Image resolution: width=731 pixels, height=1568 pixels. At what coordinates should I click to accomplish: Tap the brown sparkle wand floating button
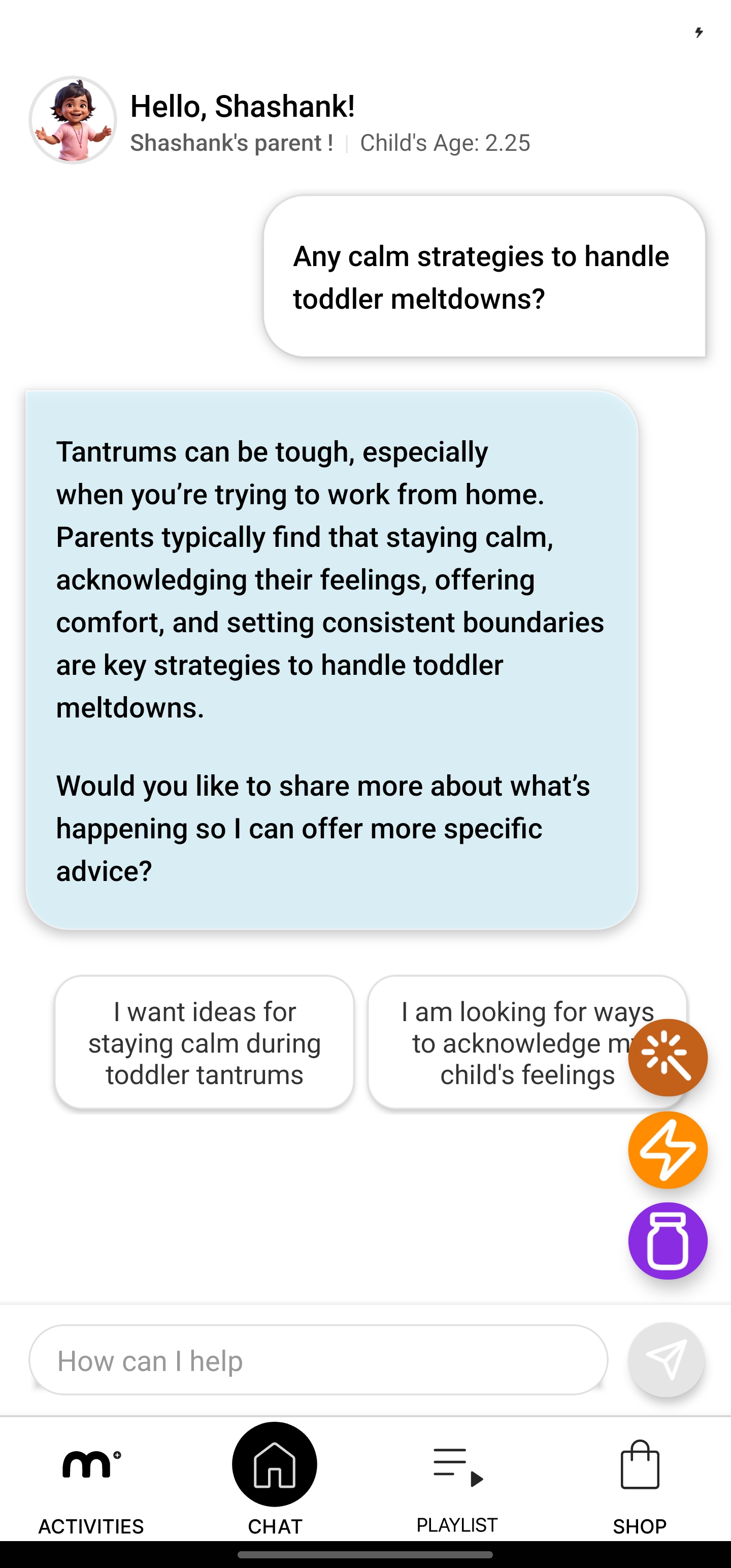coord(667,1057)
